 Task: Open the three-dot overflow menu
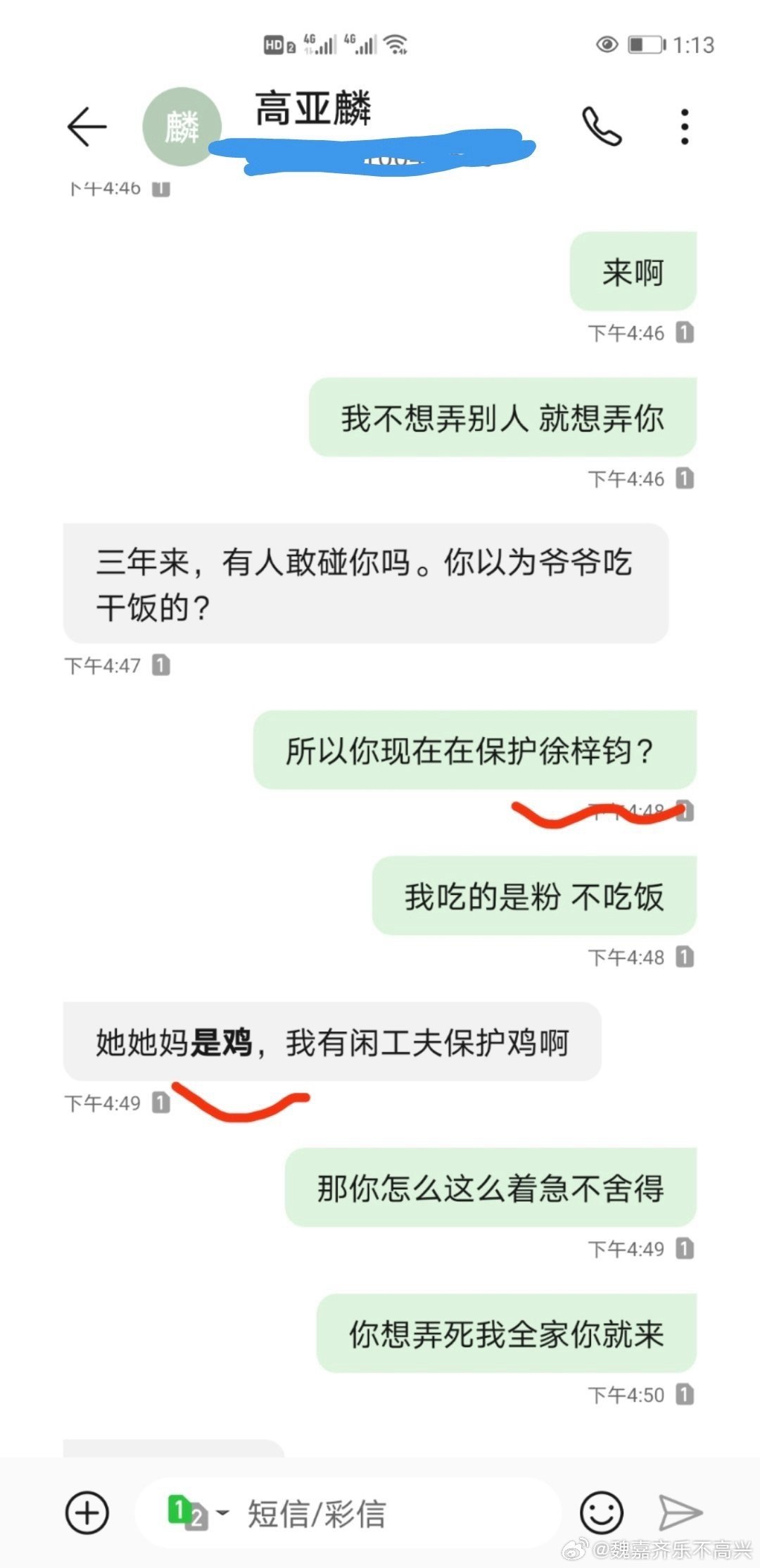point(684,127)
